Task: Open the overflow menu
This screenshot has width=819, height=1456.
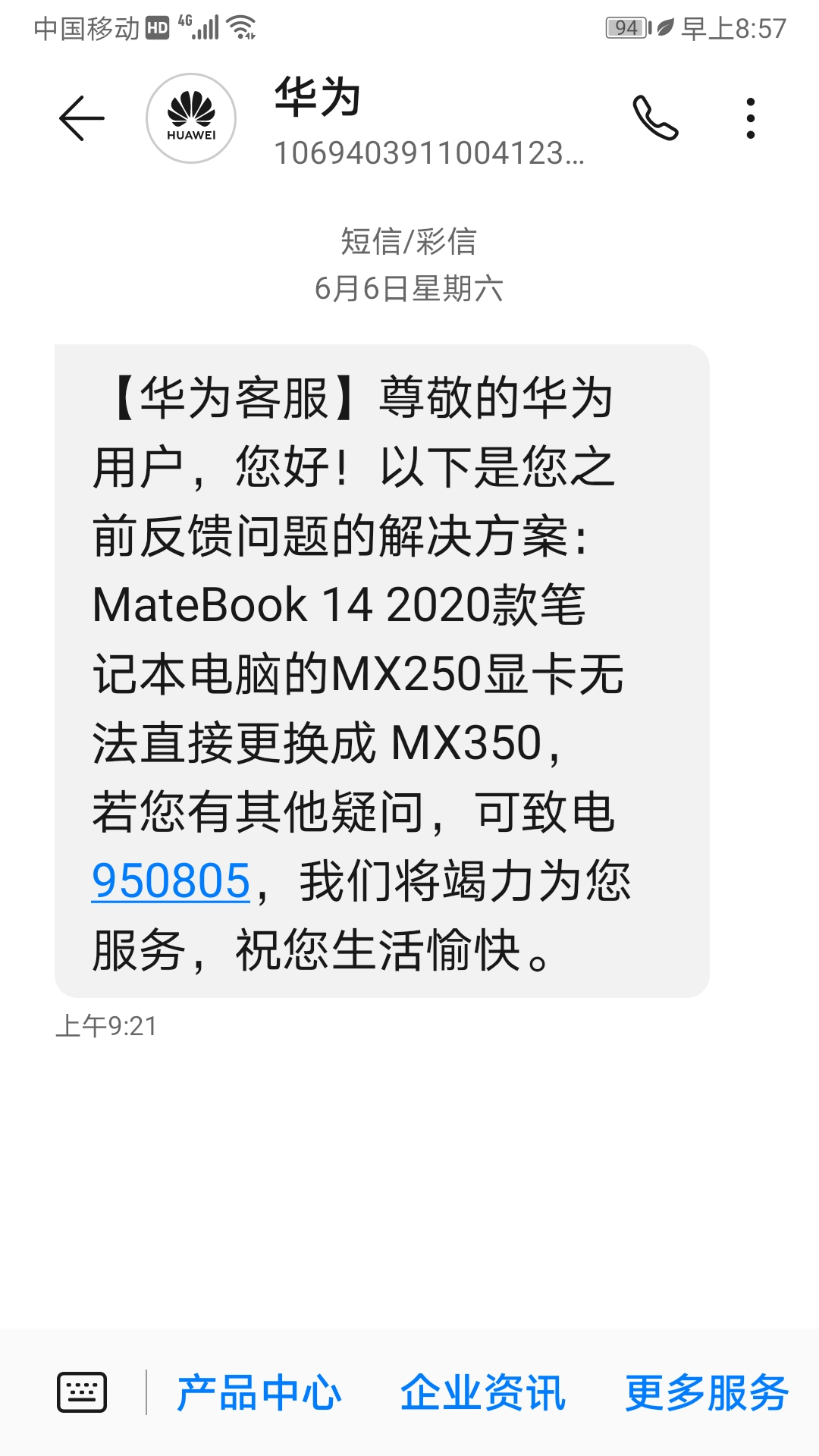Action: click(750, 118)
